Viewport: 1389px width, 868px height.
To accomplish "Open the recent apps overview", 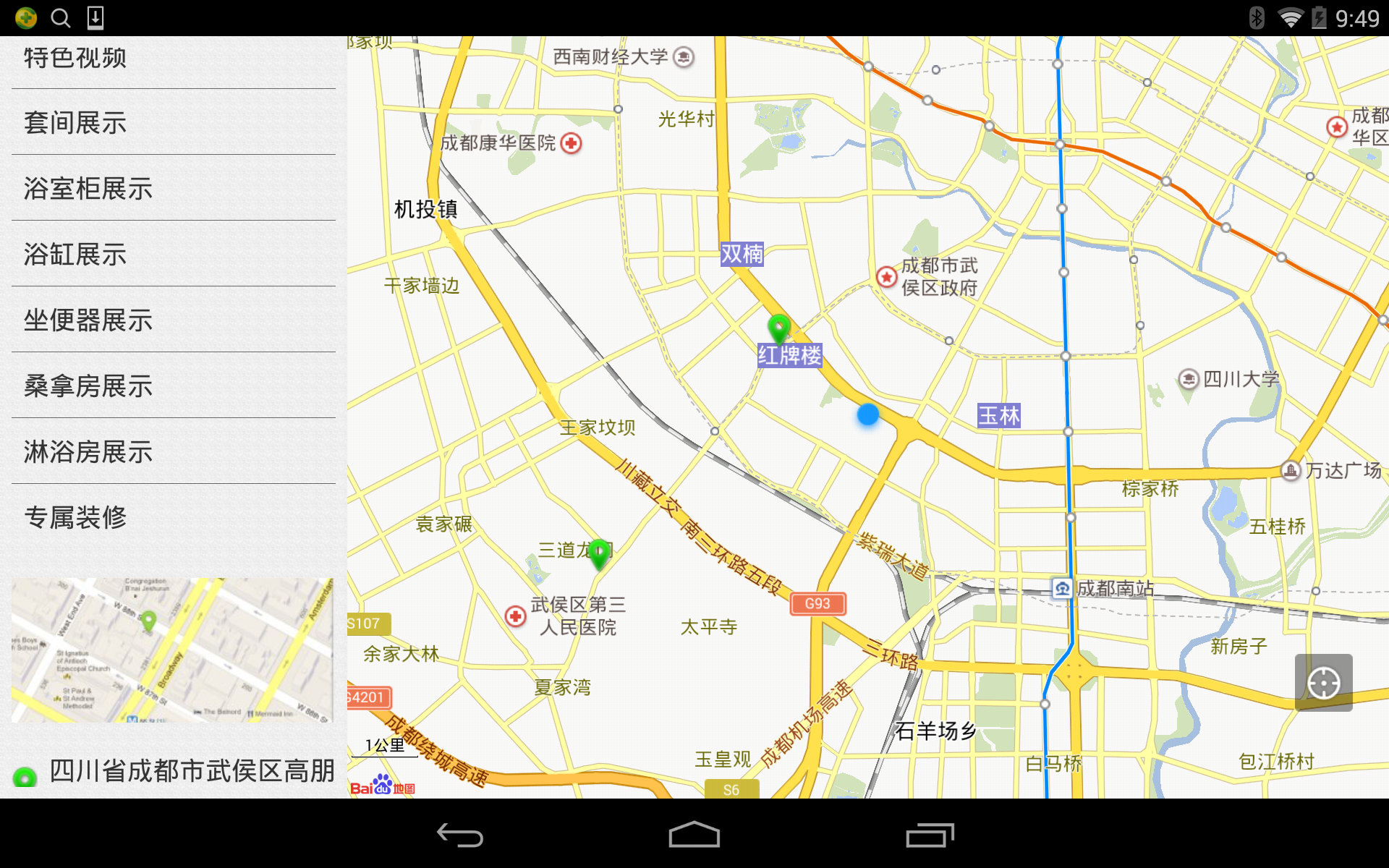I will (x=929, y=835).
